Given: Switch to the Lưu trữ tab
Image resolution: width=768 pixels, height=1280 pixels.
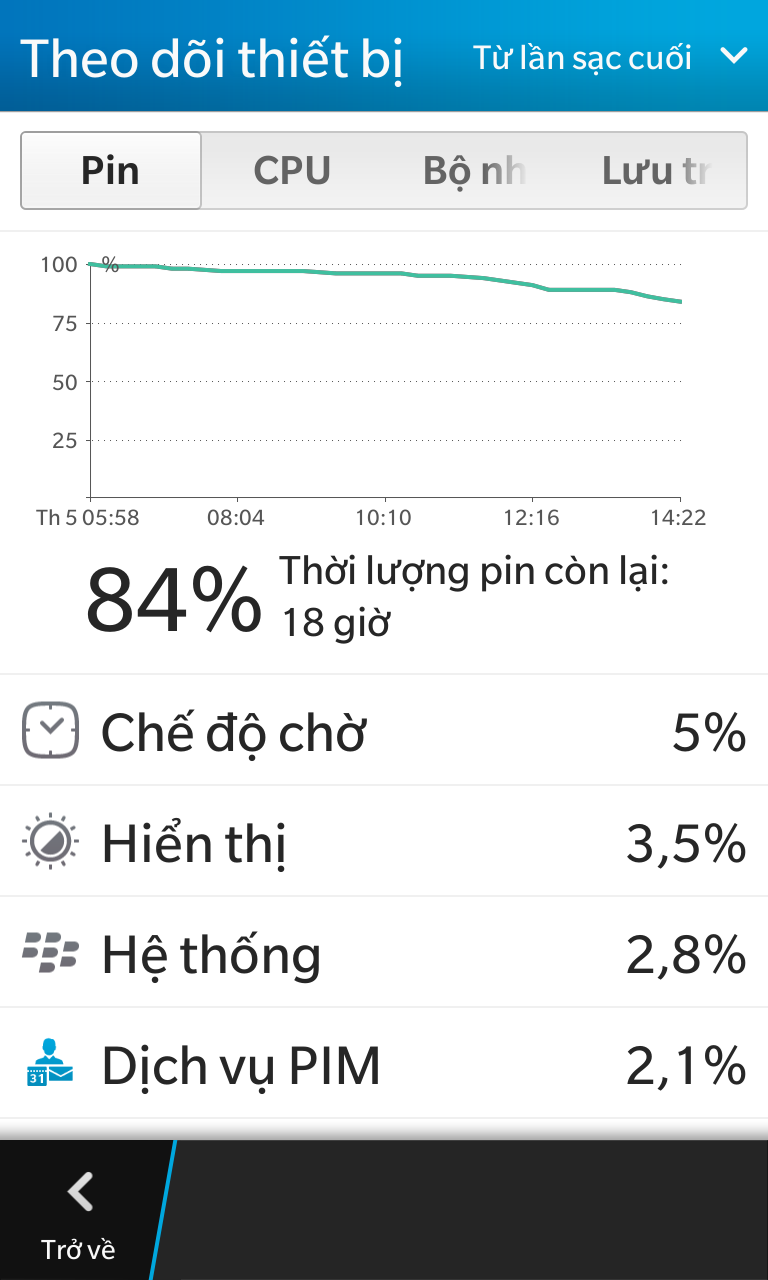Looking at the screenshot, I should coord(655,170).
